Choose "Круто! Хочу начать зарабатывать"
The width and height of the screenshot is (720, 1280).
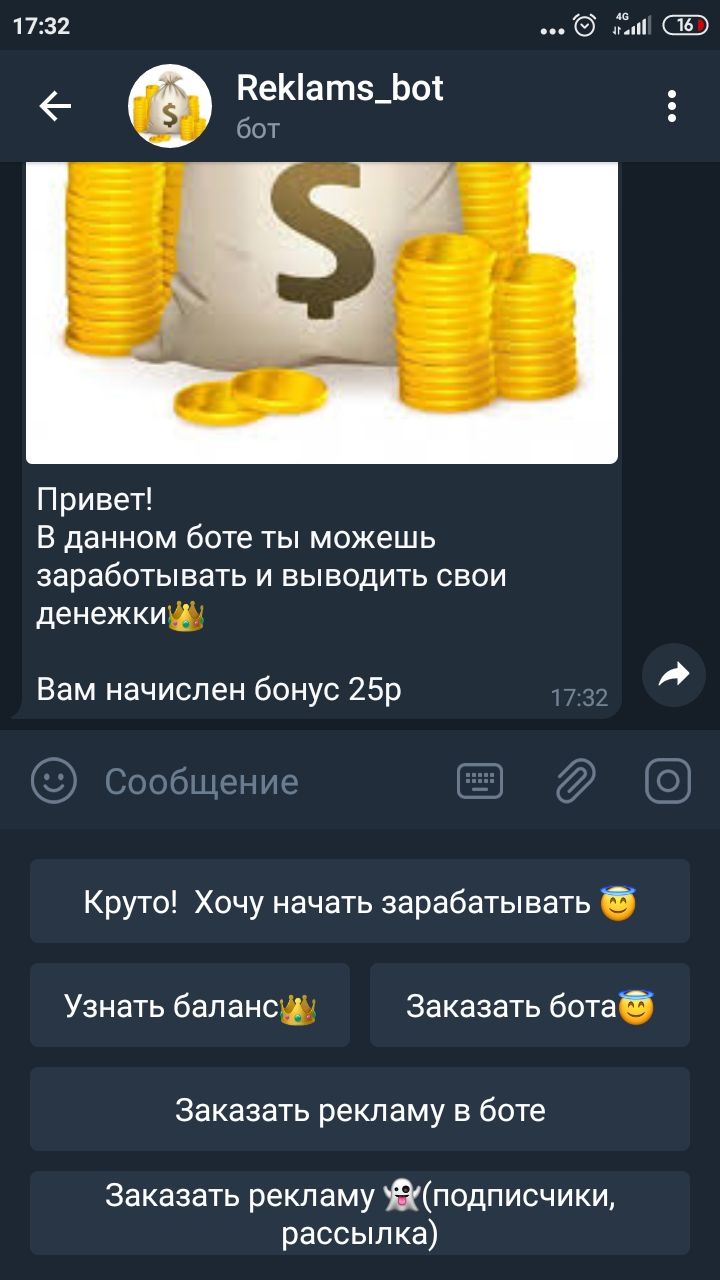360,901
